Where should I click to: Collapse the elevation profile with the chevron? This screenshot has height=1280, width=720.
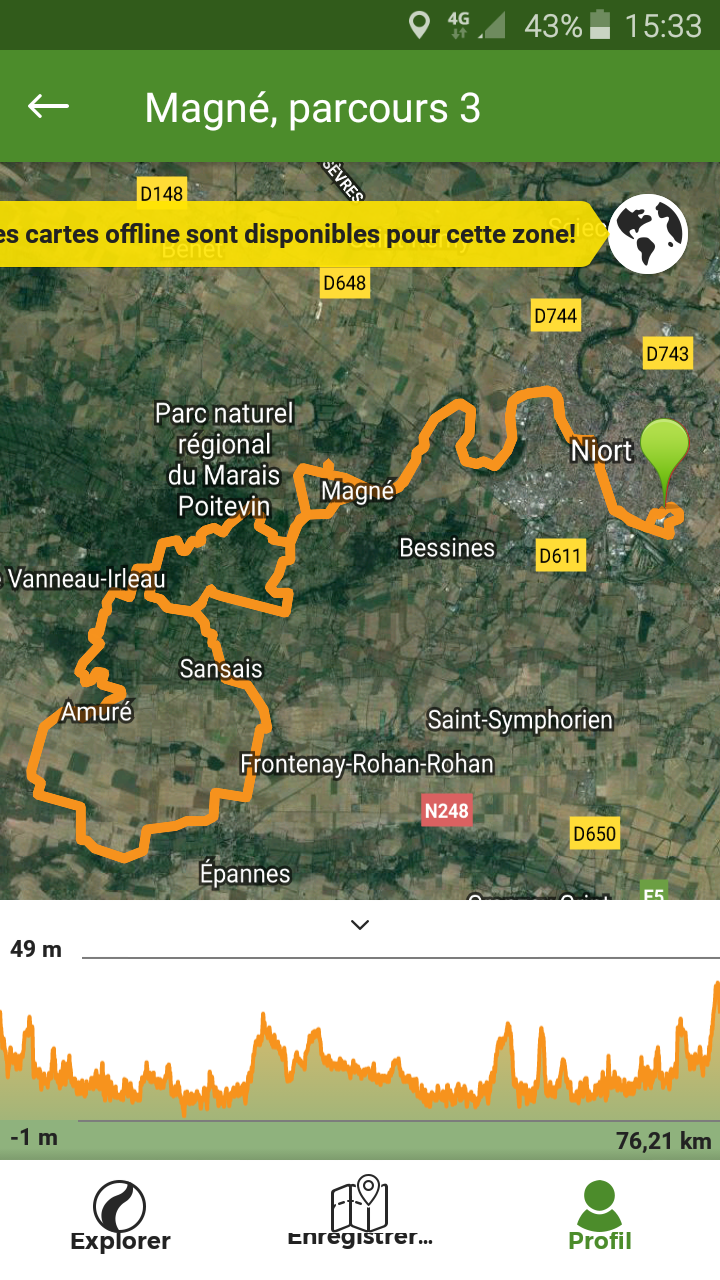click(x=360, y=925)
